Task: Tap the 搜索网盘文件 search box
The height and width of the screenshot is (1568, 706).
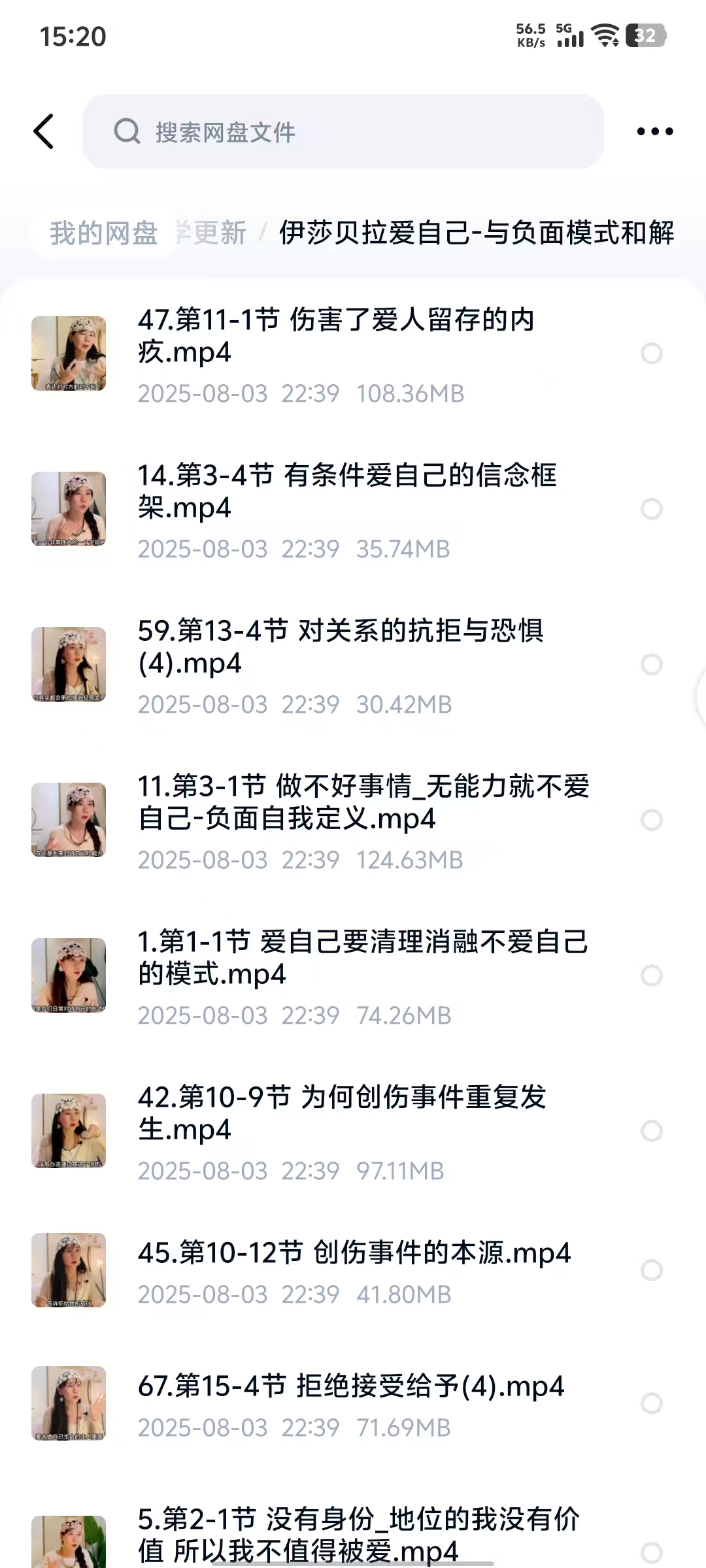Action: [343, 131]
